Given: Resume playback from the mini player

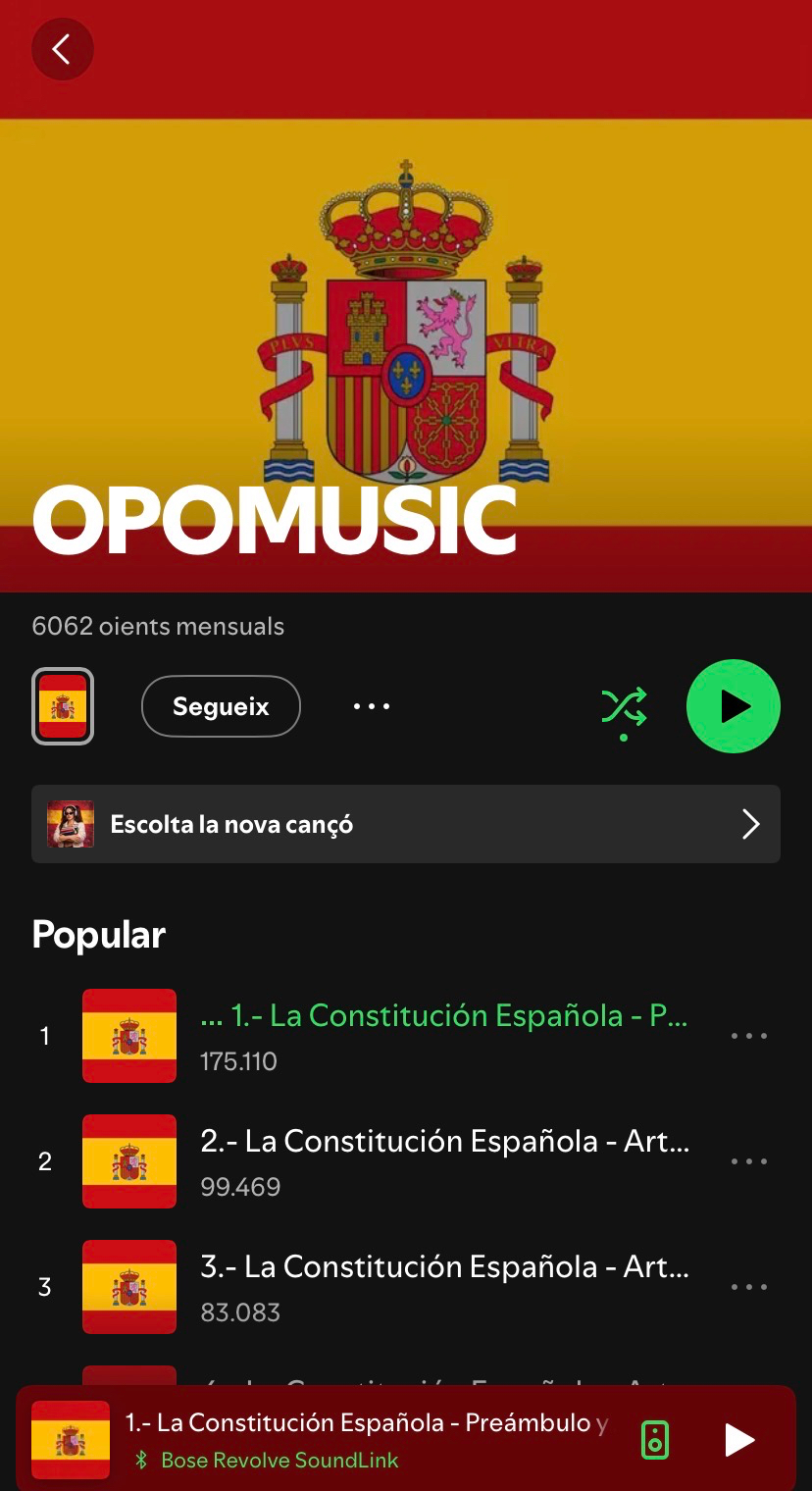Looking at the screenshot, I should (x=739, y=1440).
